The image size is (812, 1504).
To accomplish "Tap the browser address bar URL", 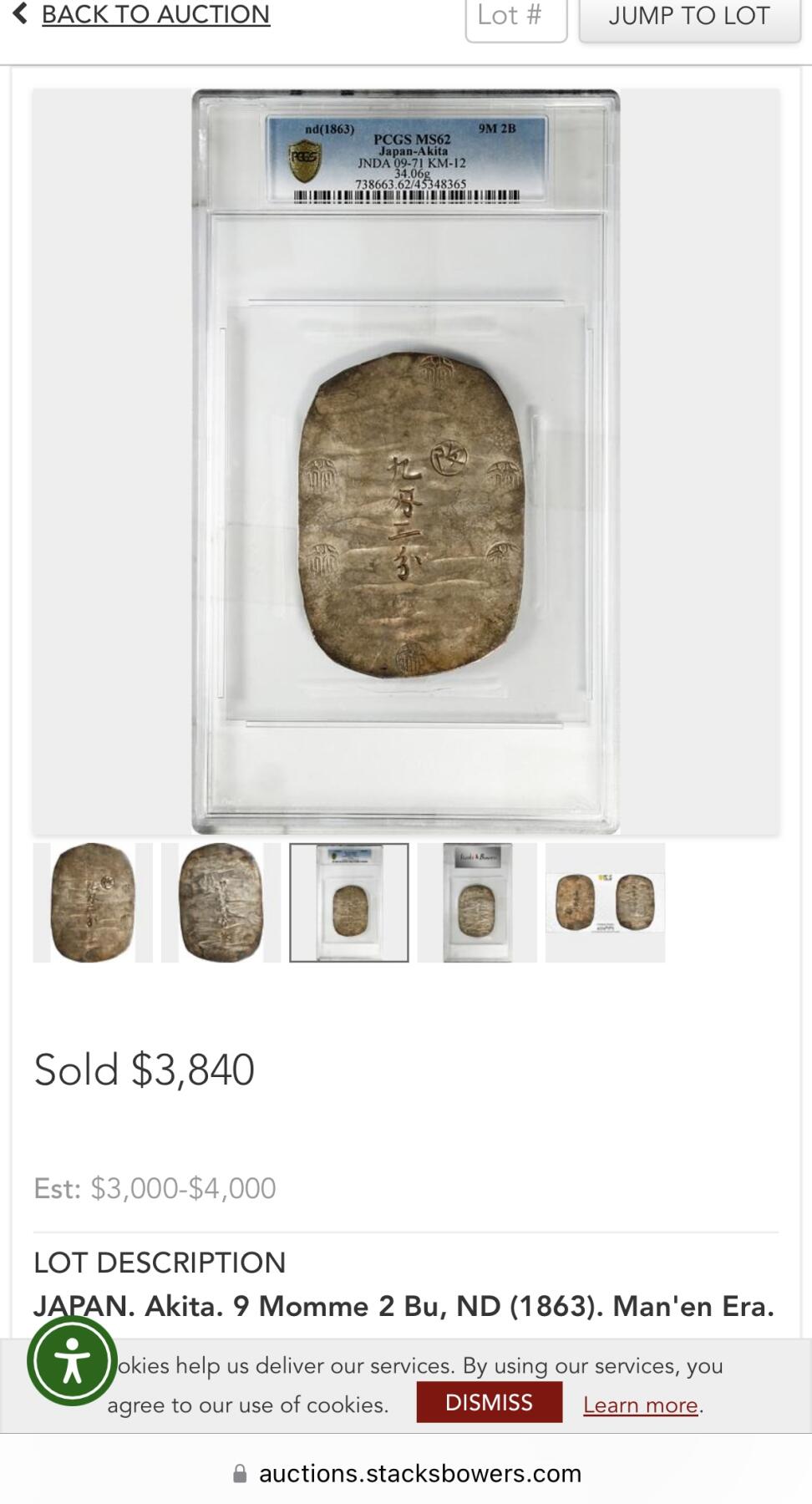I will click(419, 1473).
